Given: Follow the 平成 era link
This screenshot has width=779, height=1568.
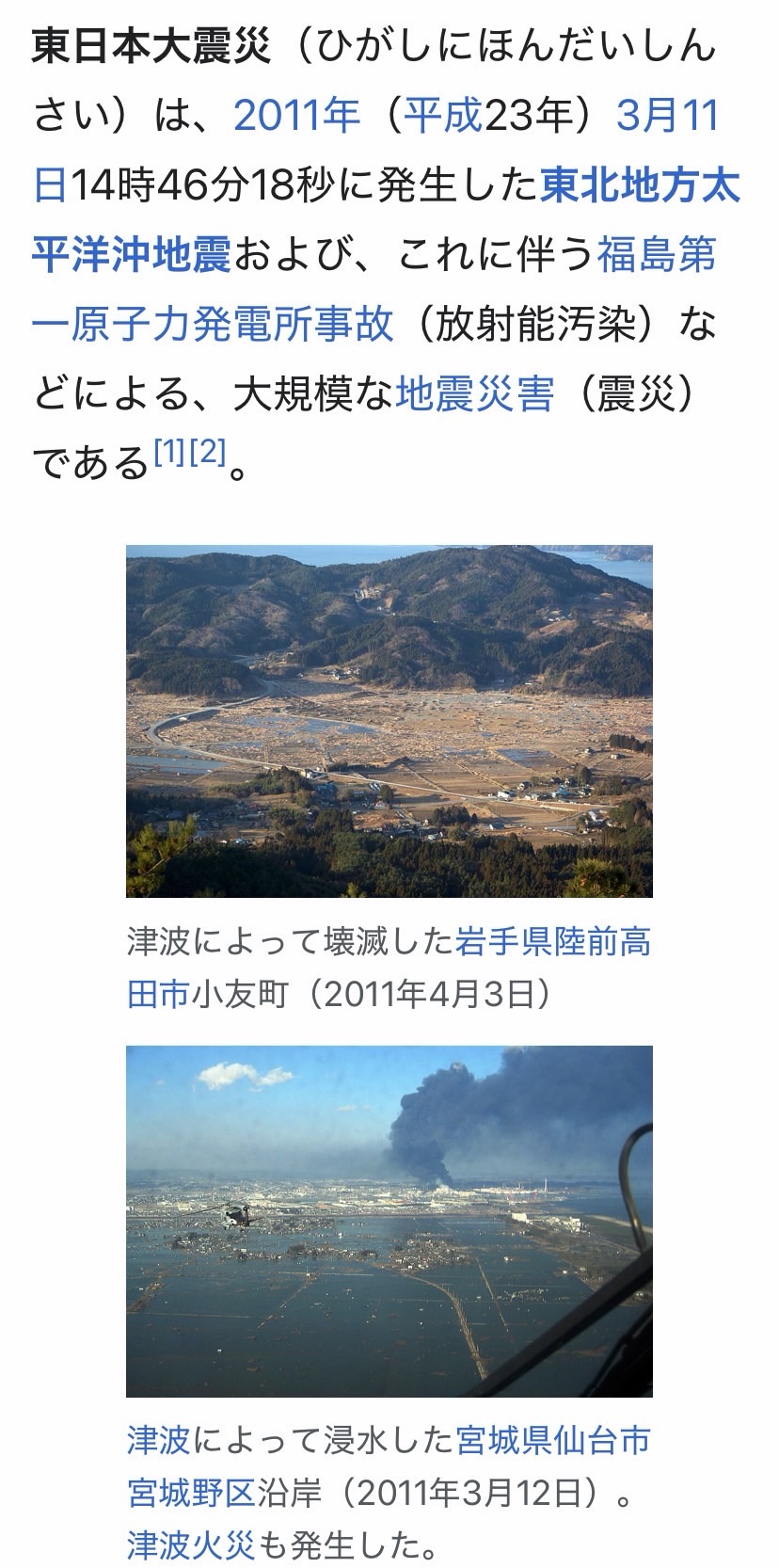Looking at the screenshot, I should click(x=442, y=116).
